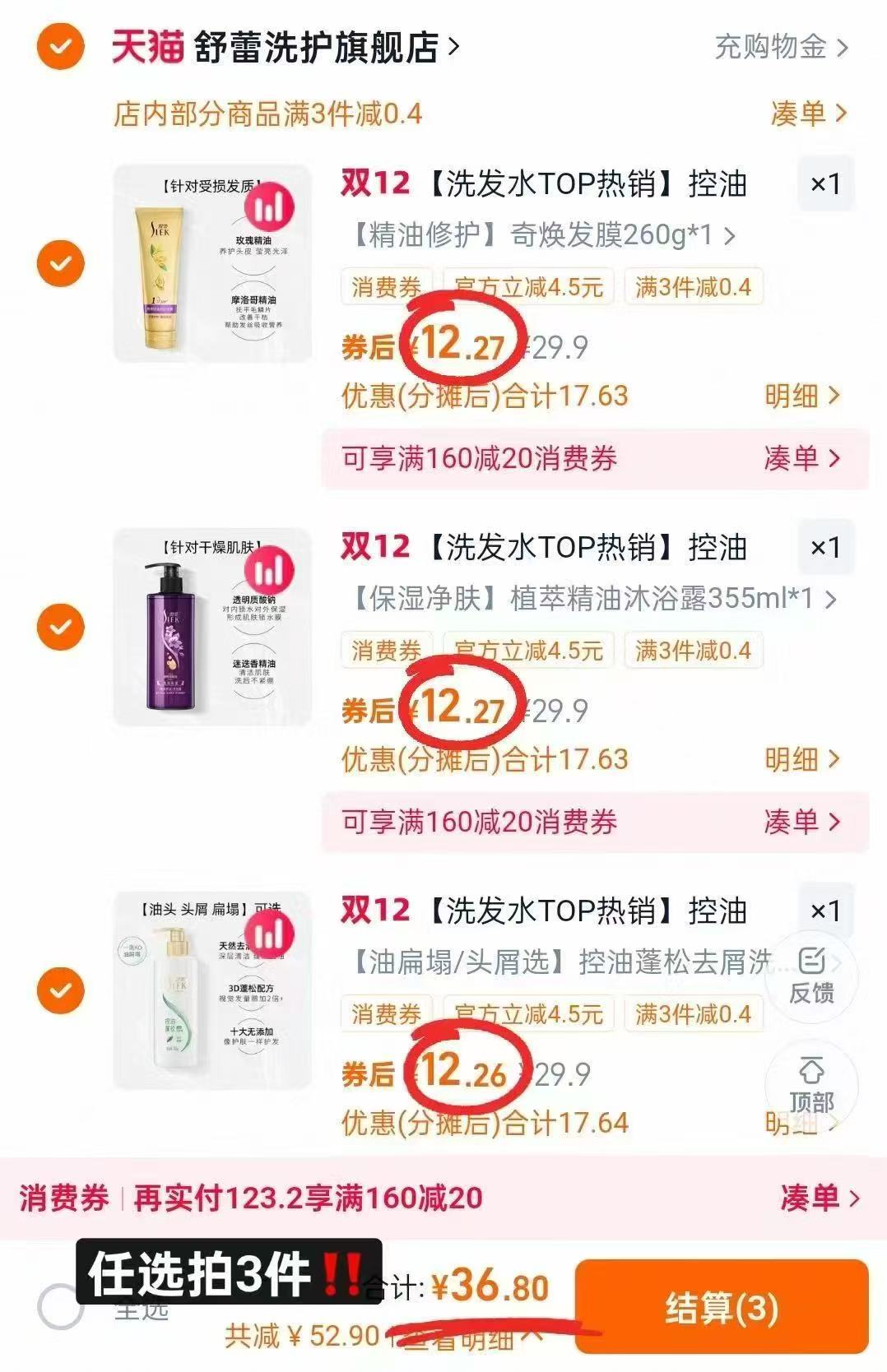Open store page via chevron after 舒蕾洗护旗舰店
Image resolution: width=887 pixels, height=1372 pixels.
pos(453,47)
